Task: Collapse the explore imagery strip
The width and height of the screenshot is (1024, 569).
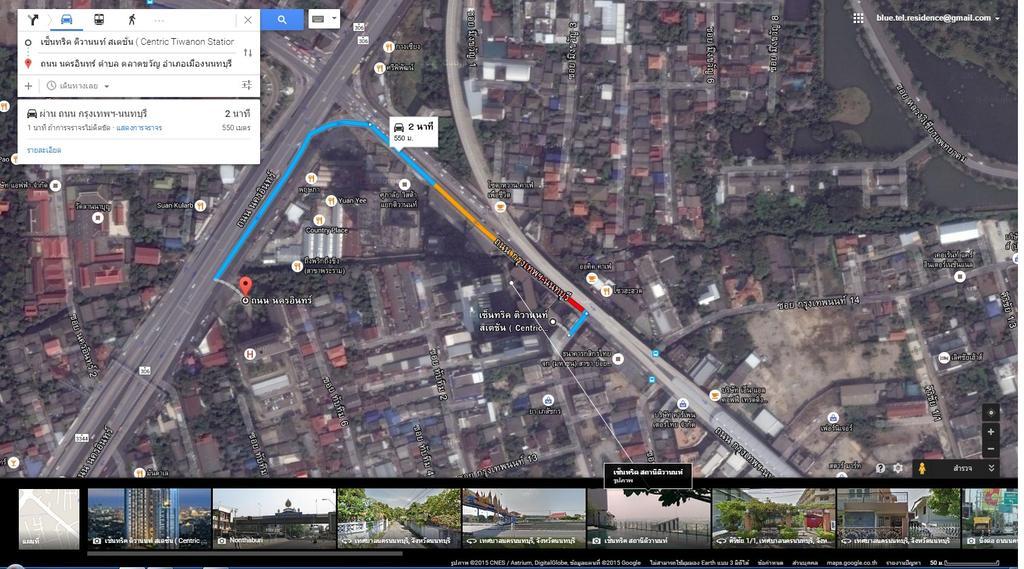Action: coord(991,468)
